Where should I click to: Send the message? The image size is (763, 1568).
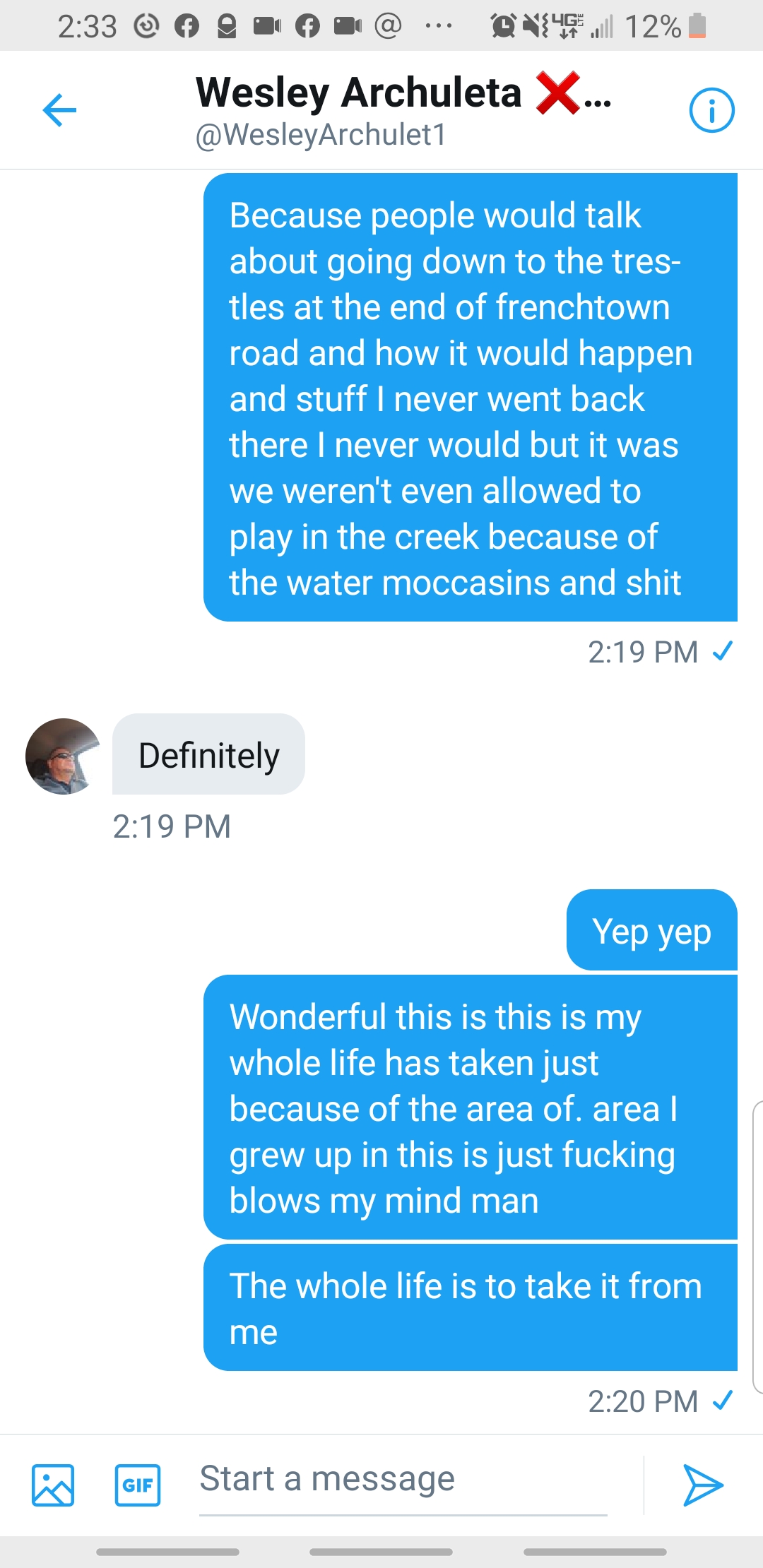click(x=702, y=1485)
